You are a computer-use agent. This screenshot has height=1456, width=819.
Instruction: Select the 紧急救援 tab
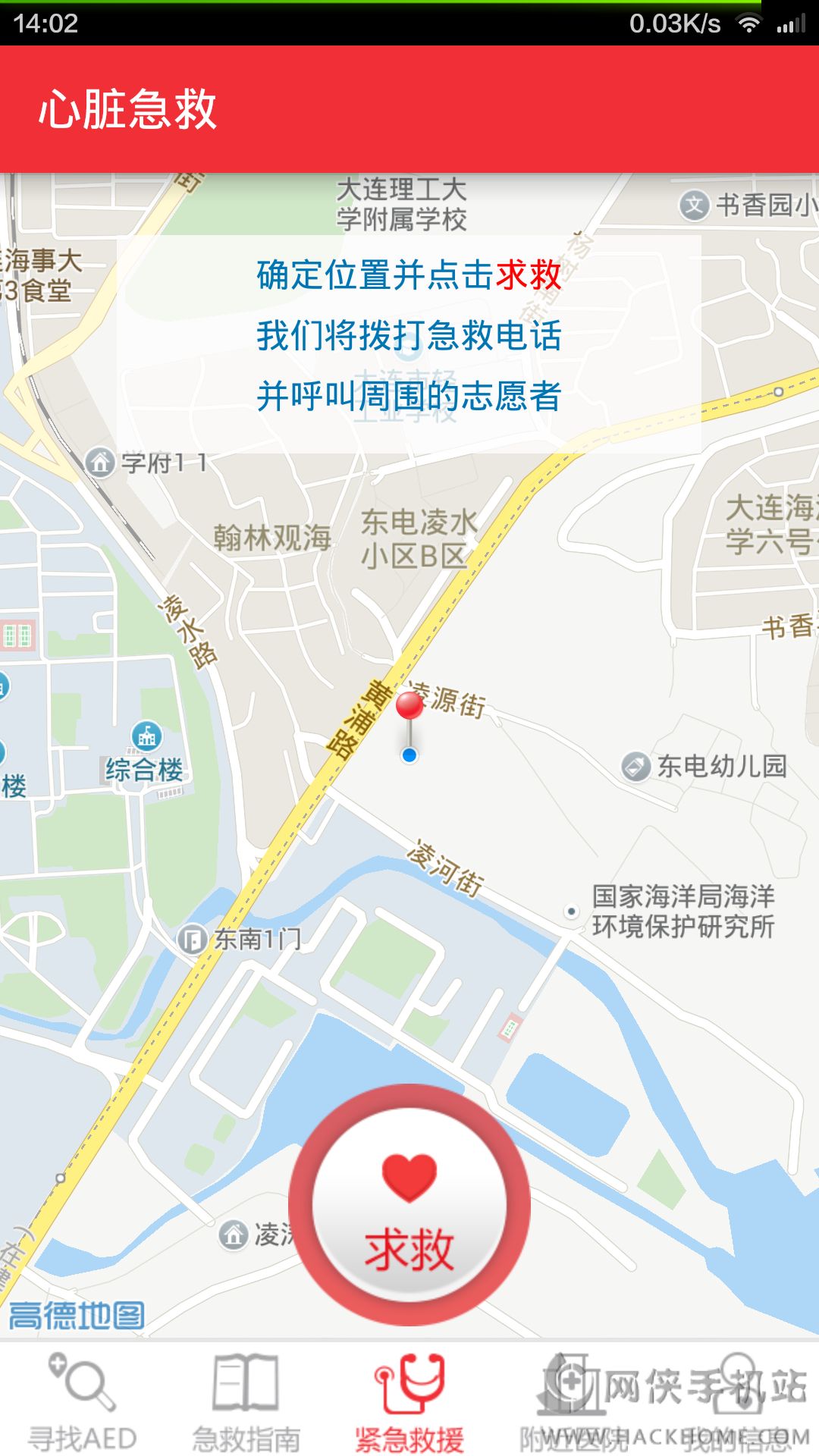(409, 1401)
